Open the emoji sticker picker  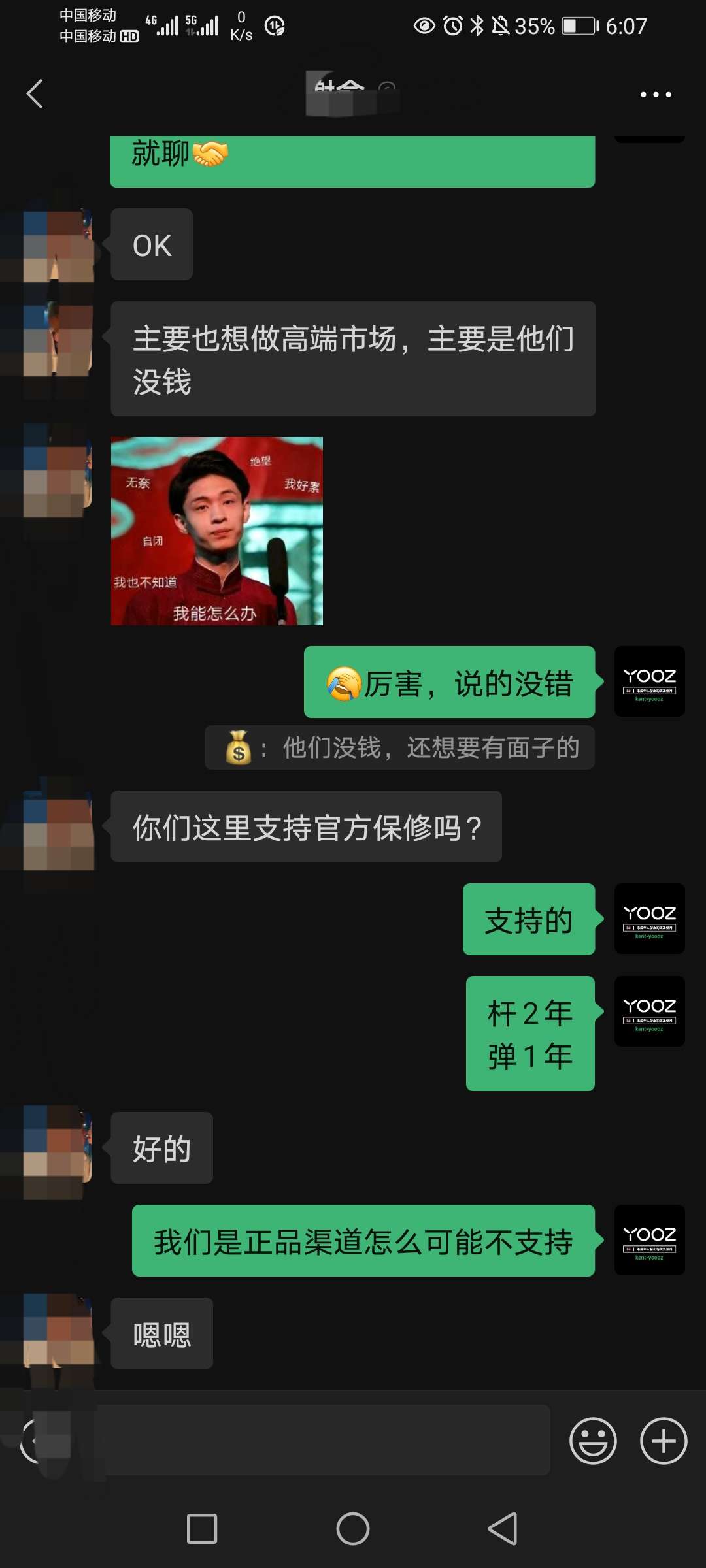(593, 1441)
